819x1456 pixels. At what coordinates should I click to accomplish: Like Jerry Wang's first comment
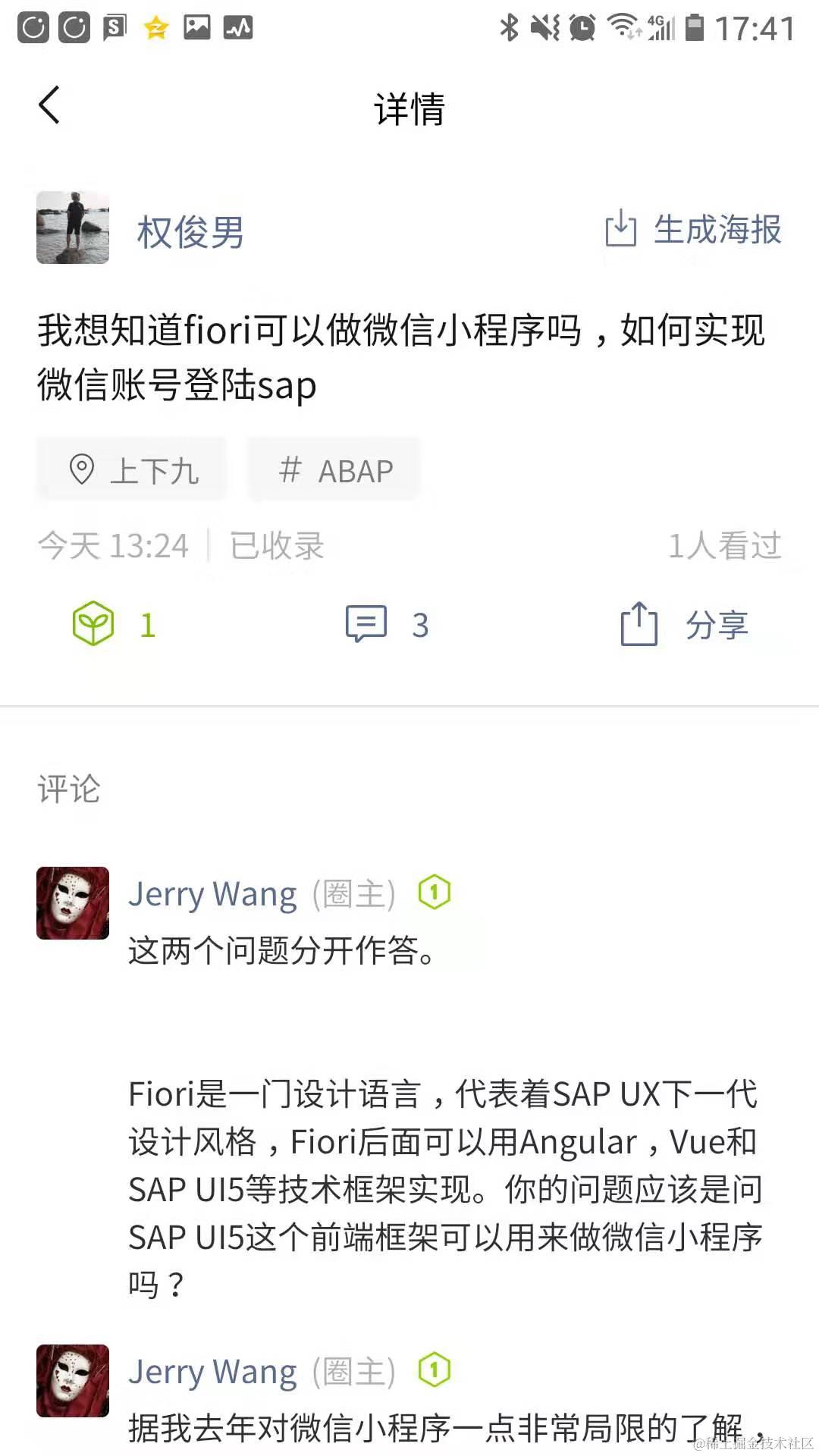tap(435, 893)
